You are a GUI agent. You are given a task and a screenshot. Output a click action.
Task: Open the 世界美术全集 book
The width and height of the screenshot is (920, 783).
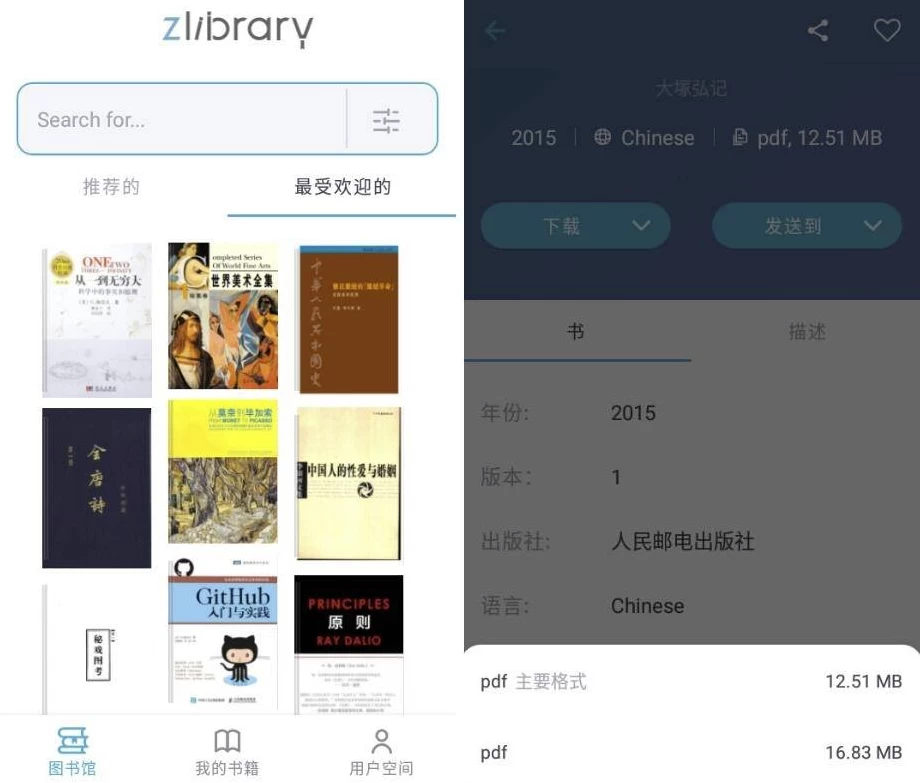tap(222, 316)
